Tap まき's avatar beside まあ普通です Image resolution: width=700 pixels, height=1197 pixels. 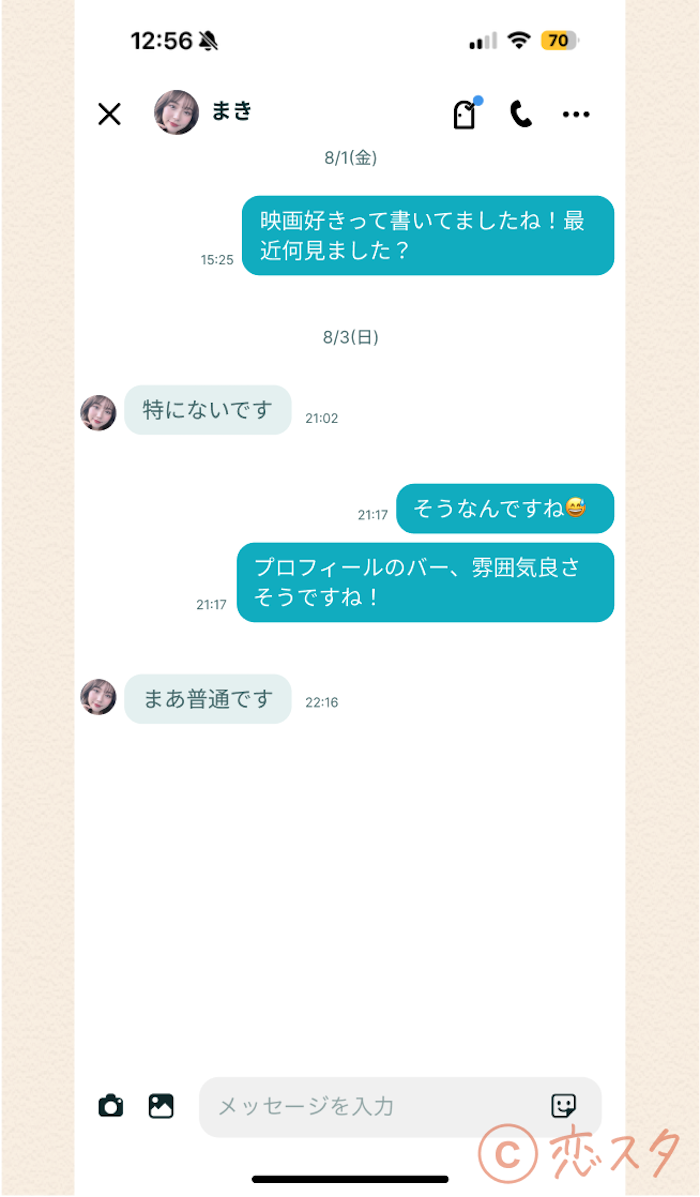[x=98, y=697]
